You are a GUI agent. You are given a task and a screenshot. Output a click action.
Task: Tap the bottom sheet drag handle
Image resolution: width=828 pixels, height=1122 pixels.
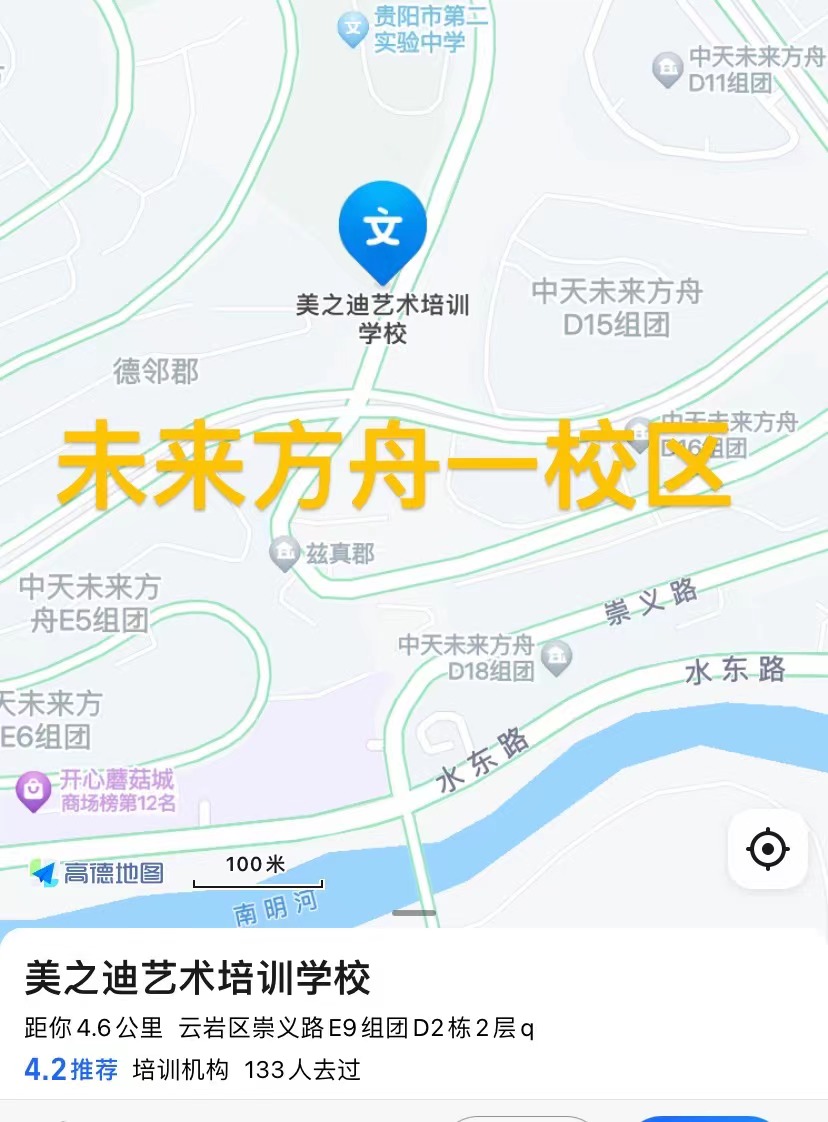(414, 912)
